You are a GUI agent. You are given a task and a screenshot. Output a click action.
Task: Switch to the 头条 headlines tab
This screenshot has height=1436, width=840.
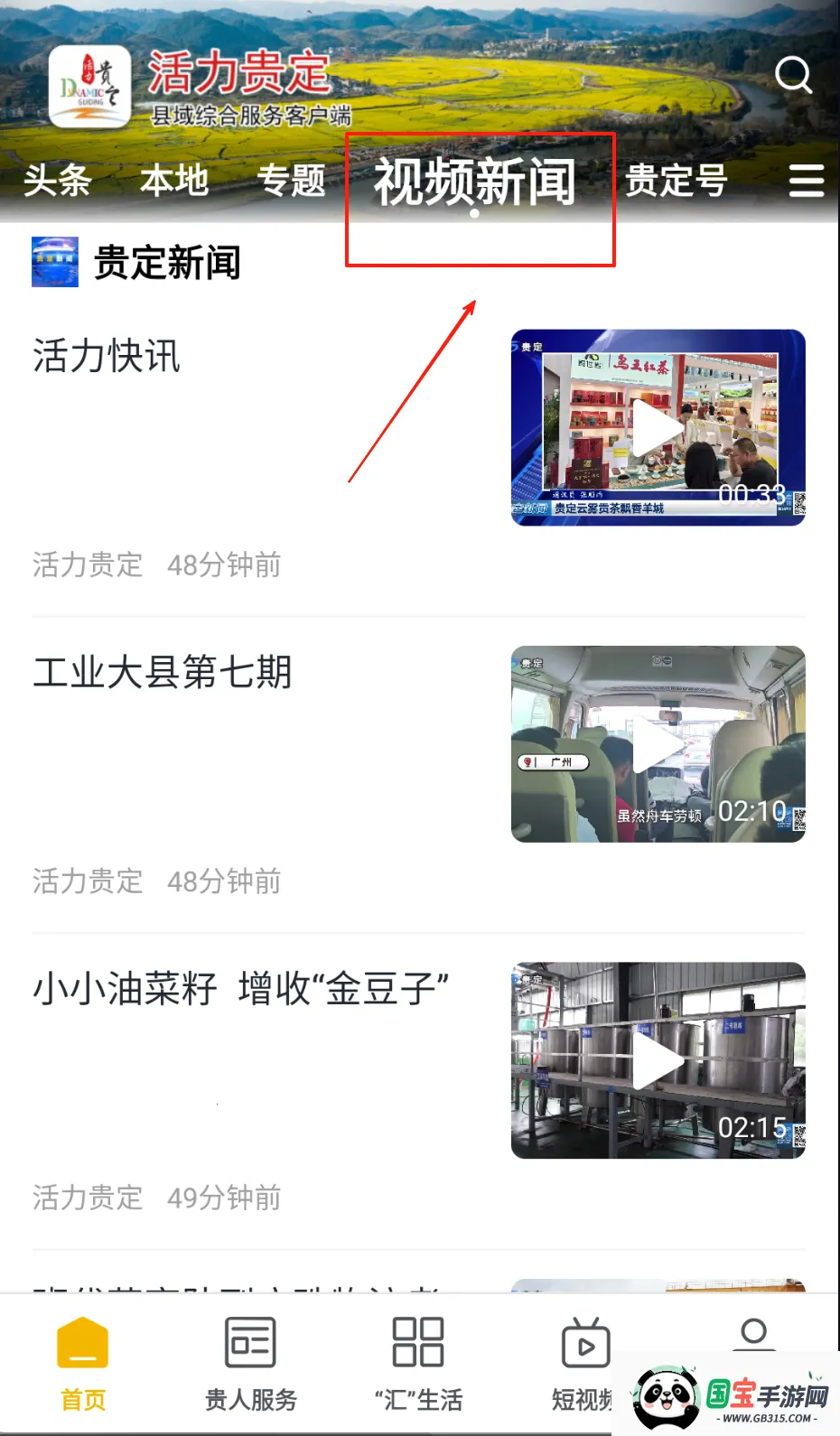pyautogui.click(x=56, y=181)
